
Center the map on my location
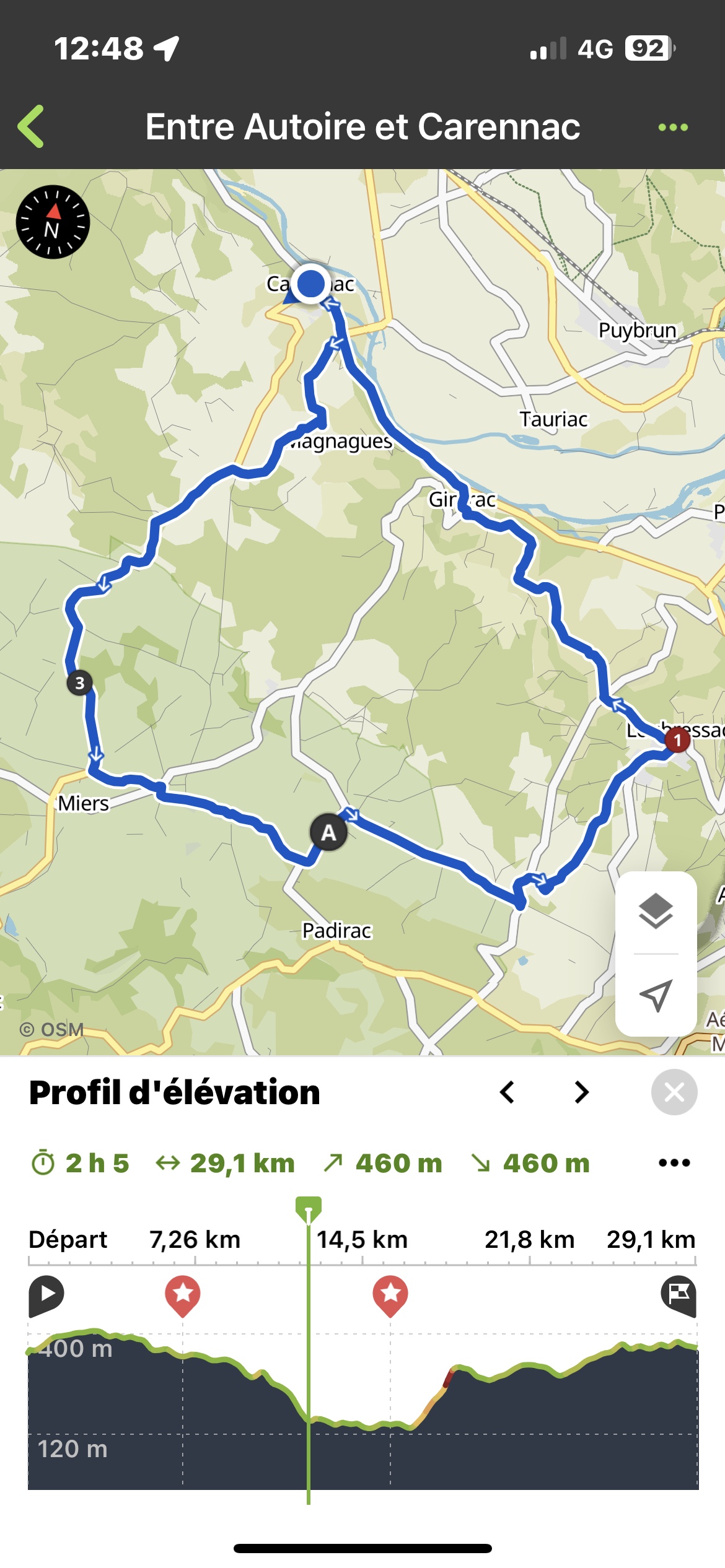coord(656,995)
